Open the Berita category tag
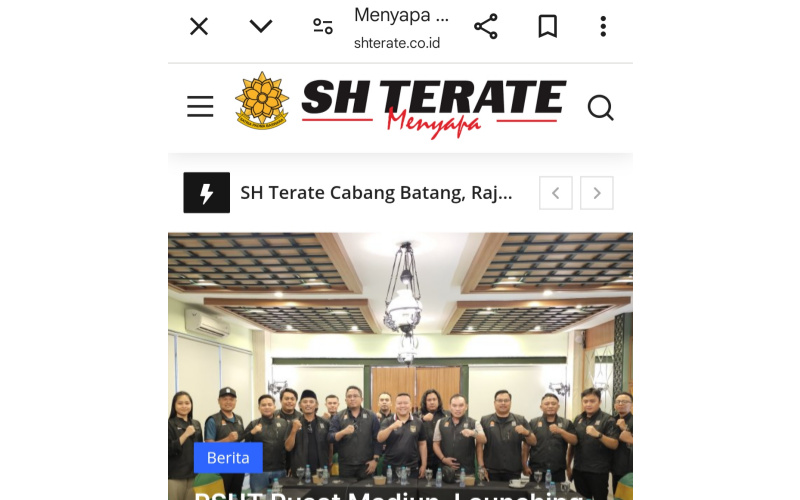 pos(228,457)
